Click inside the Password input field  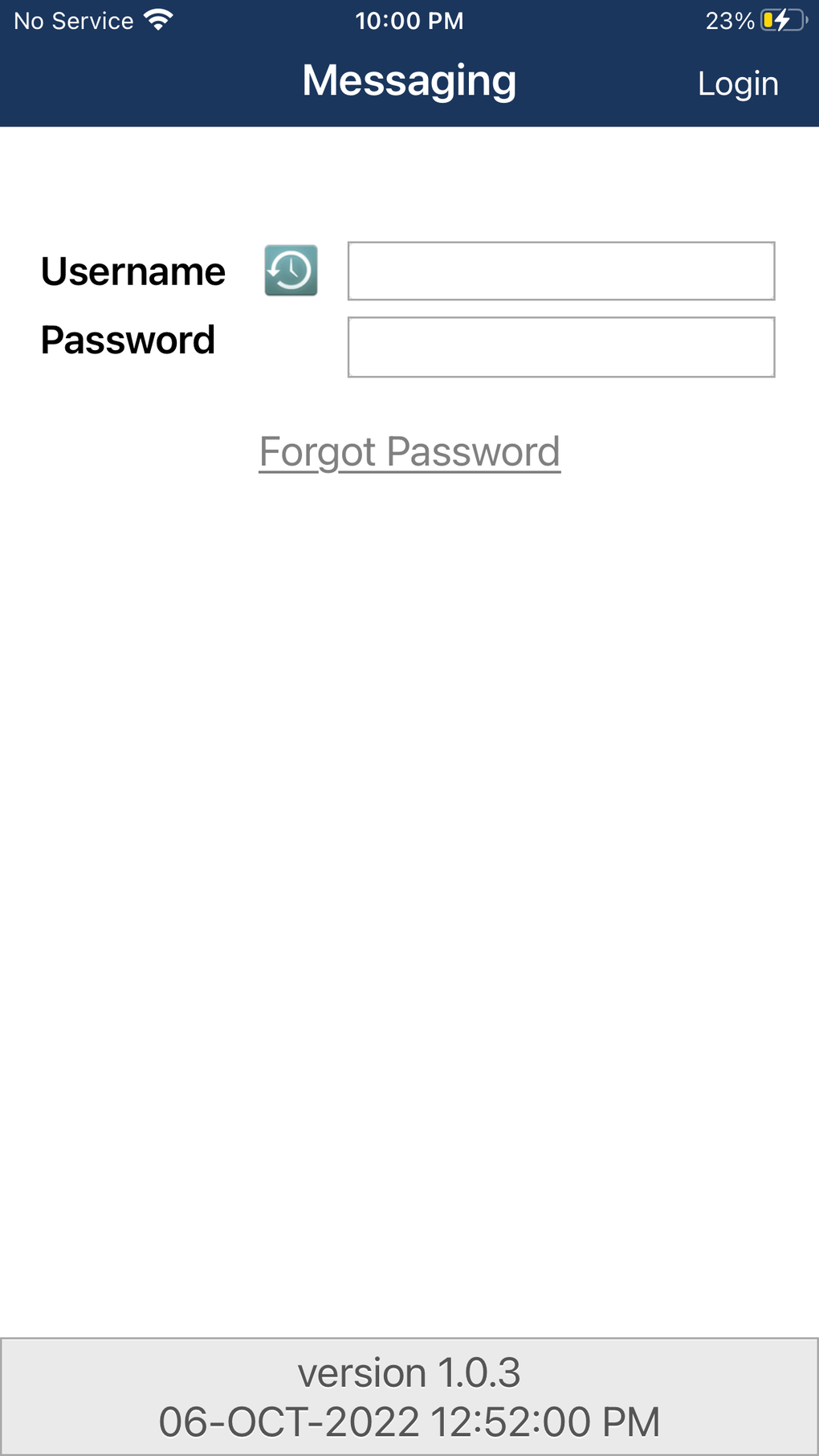click(x=560, y=346)
